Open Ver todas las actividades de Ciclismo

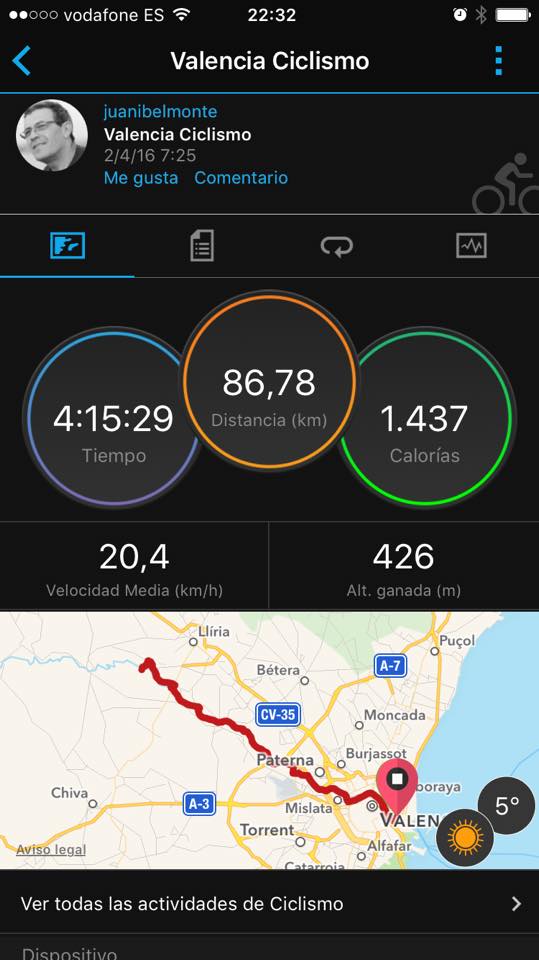270,904
